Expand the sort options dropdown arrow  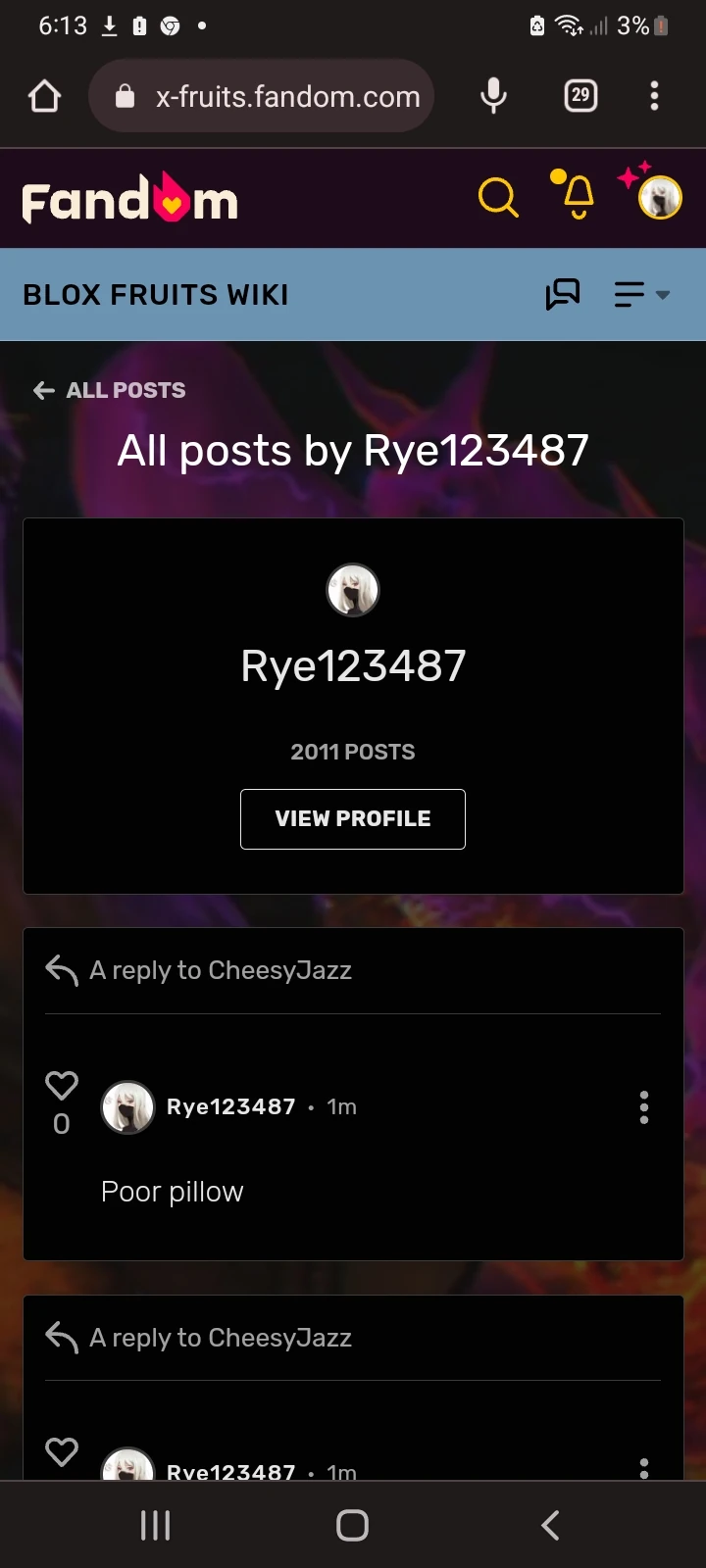(663, 294)
